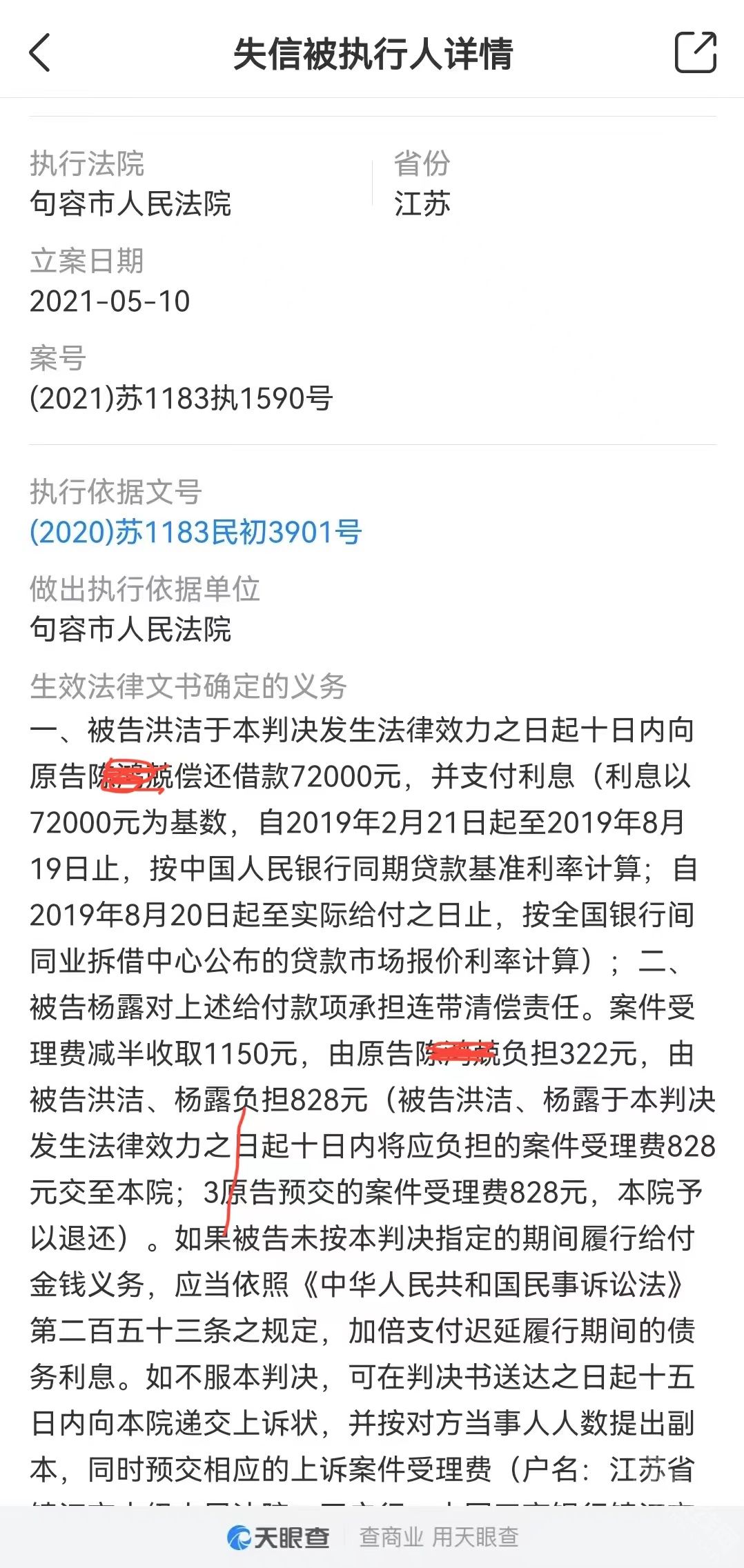The image size is (744, 1568).
Task: Share this debtor detail page
Action: (x=695, y=52)
